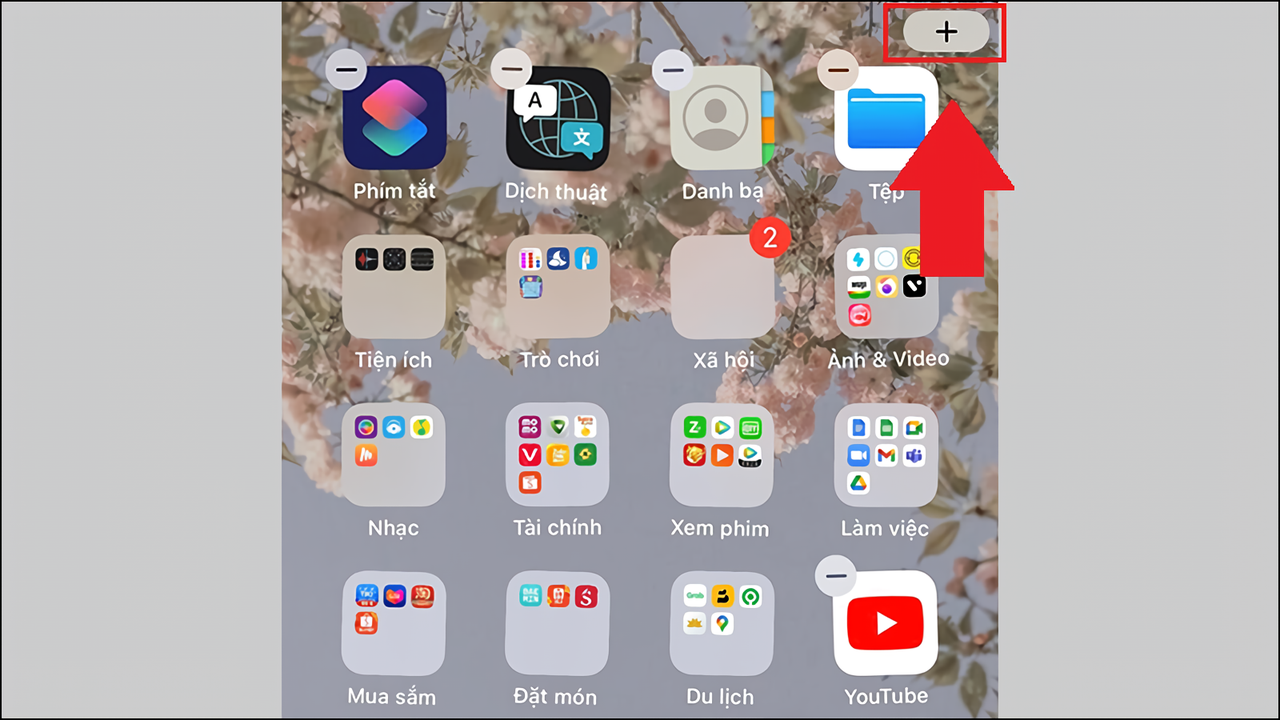Open the Dịch thuật app
The width and height of the screenshot is (1280, 720).
pos(557,118)
